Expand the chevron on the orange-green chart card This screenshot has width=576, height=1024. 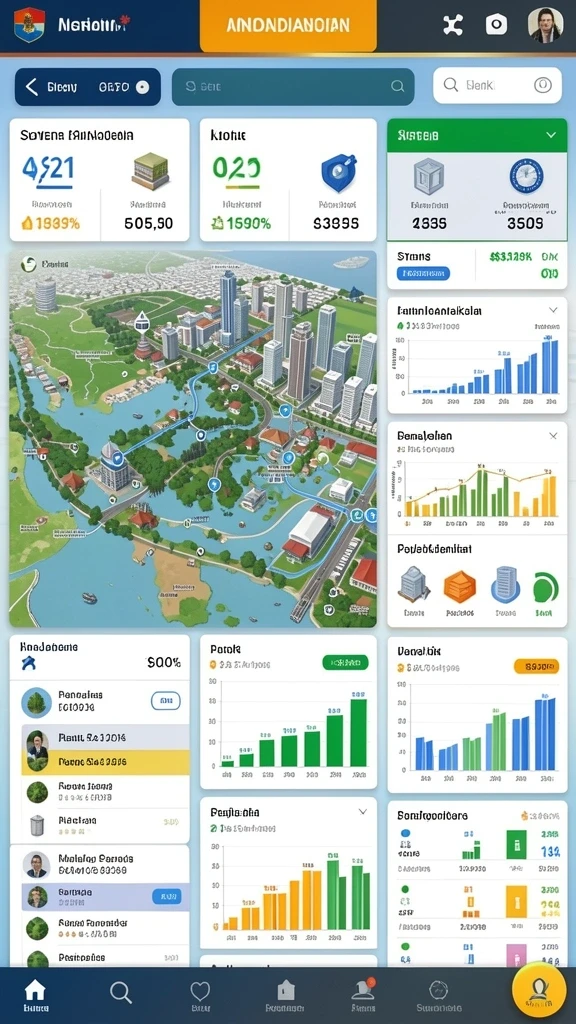click(362, 812)
